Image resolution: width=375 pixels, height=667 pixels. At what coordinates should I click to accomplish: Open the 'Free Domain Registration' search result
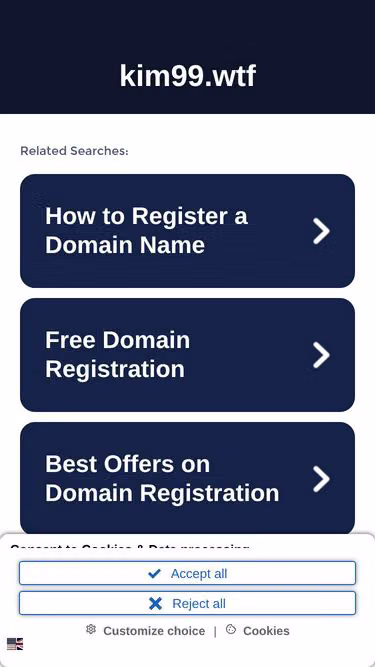click(x=188, y=355)
